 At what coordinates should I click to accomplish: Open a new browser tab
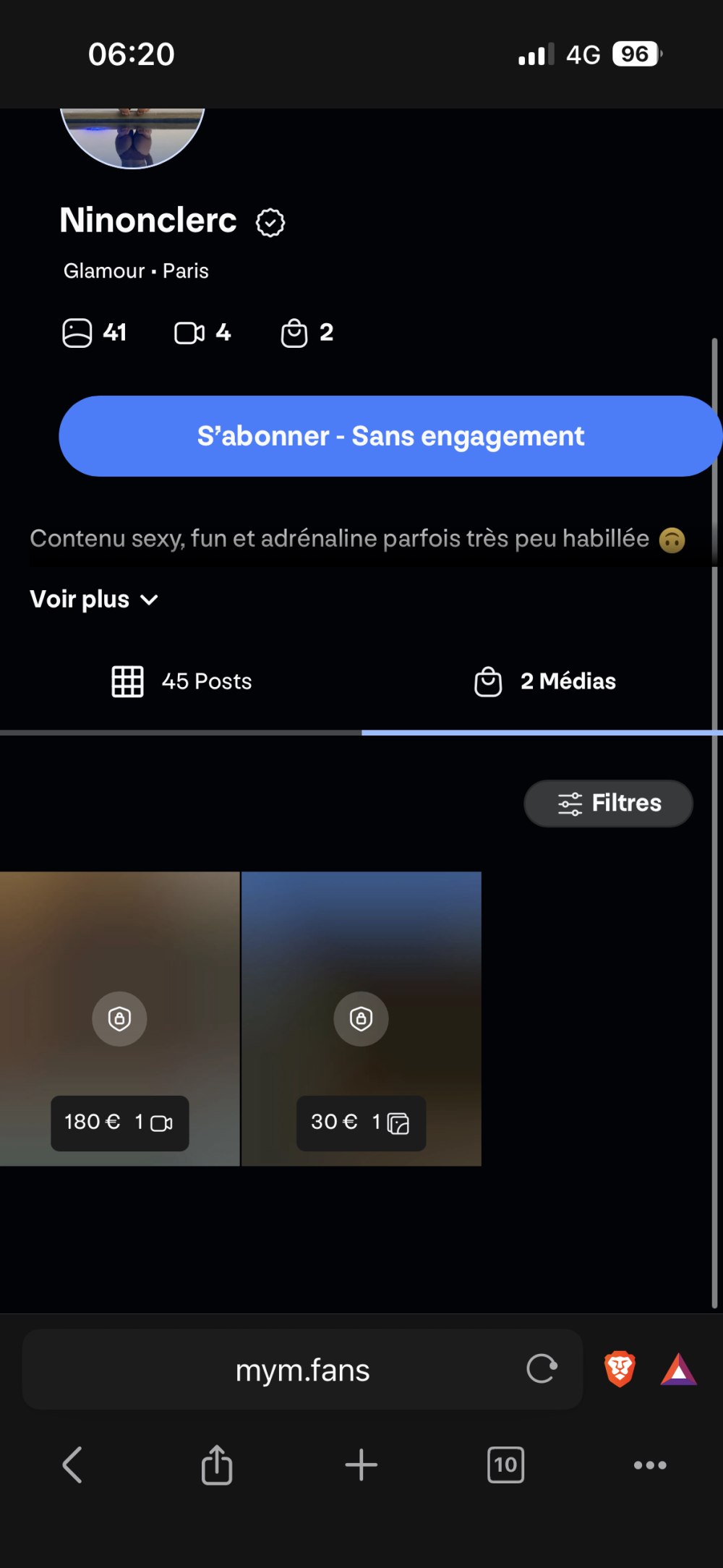click(x=361, y=1465)
